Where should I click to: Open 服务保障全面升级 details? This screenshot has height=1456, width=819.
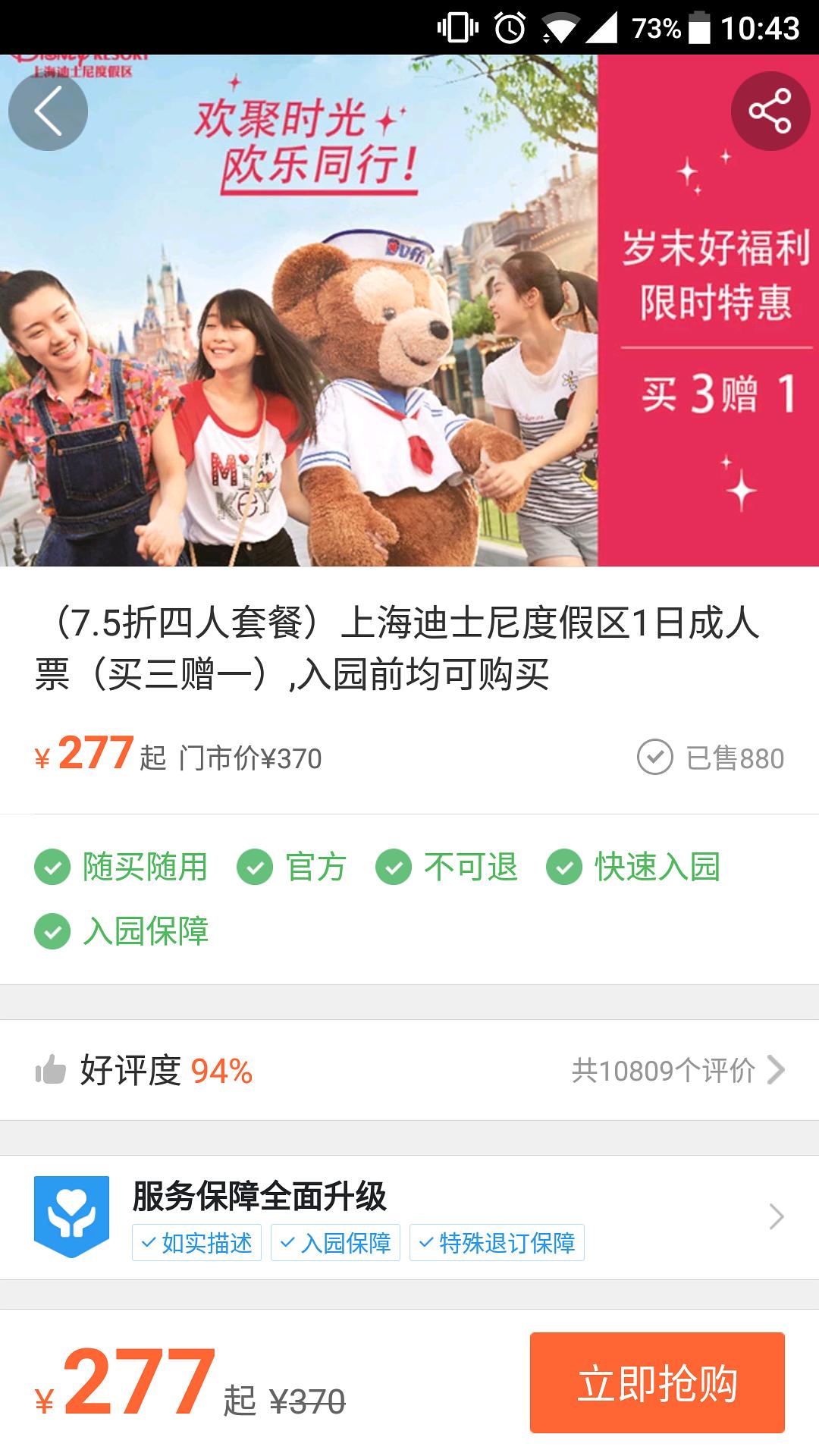point(409,1217)
